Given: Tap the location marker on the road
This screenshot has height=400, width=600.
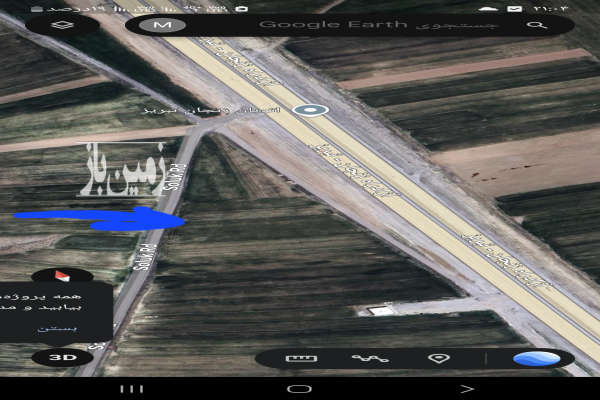Looking at the screenshot, I should [311, 111].
